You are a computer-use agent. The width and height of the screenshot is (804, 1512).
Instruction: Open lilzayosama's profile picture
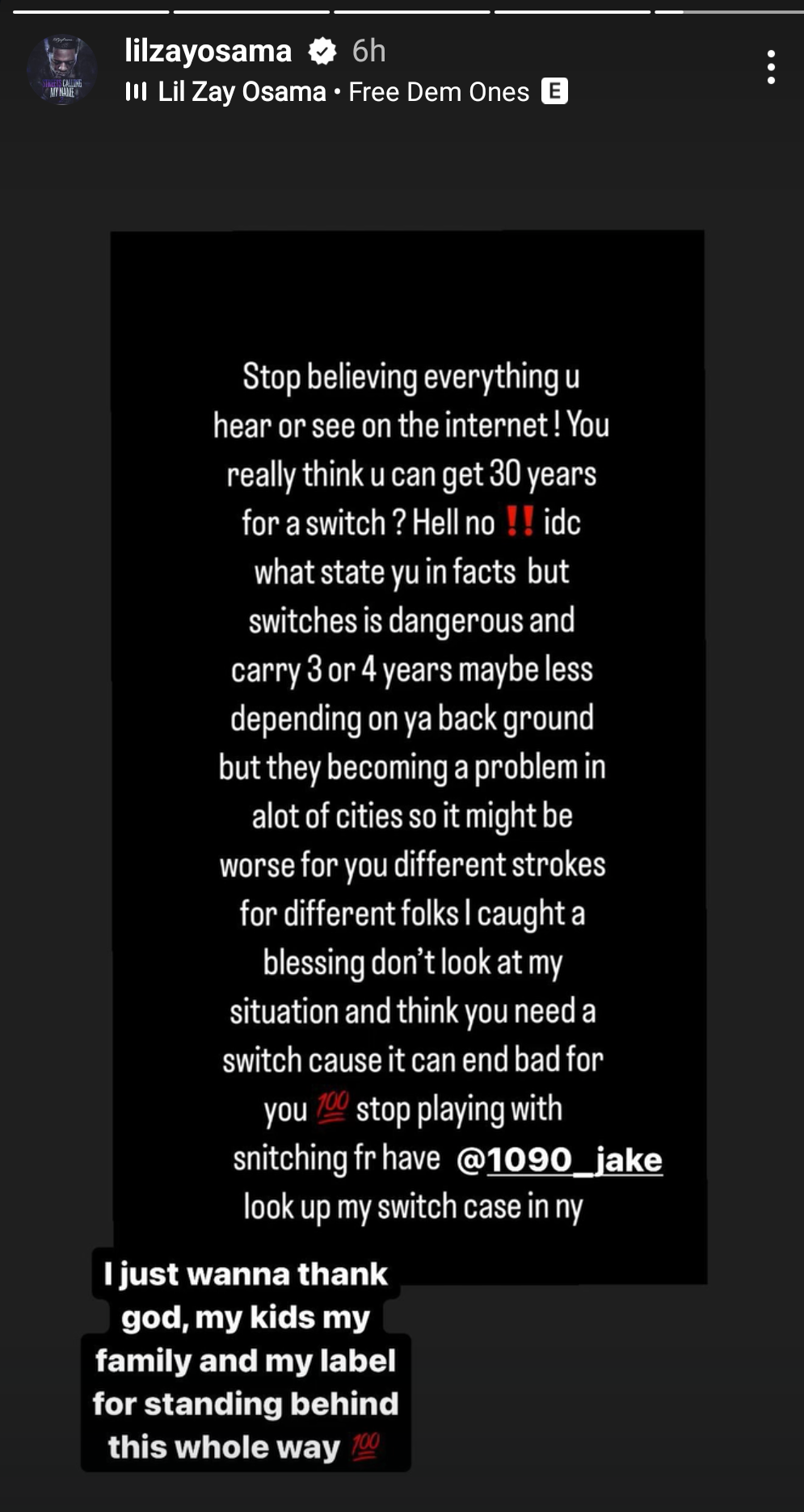coord(62,69)
